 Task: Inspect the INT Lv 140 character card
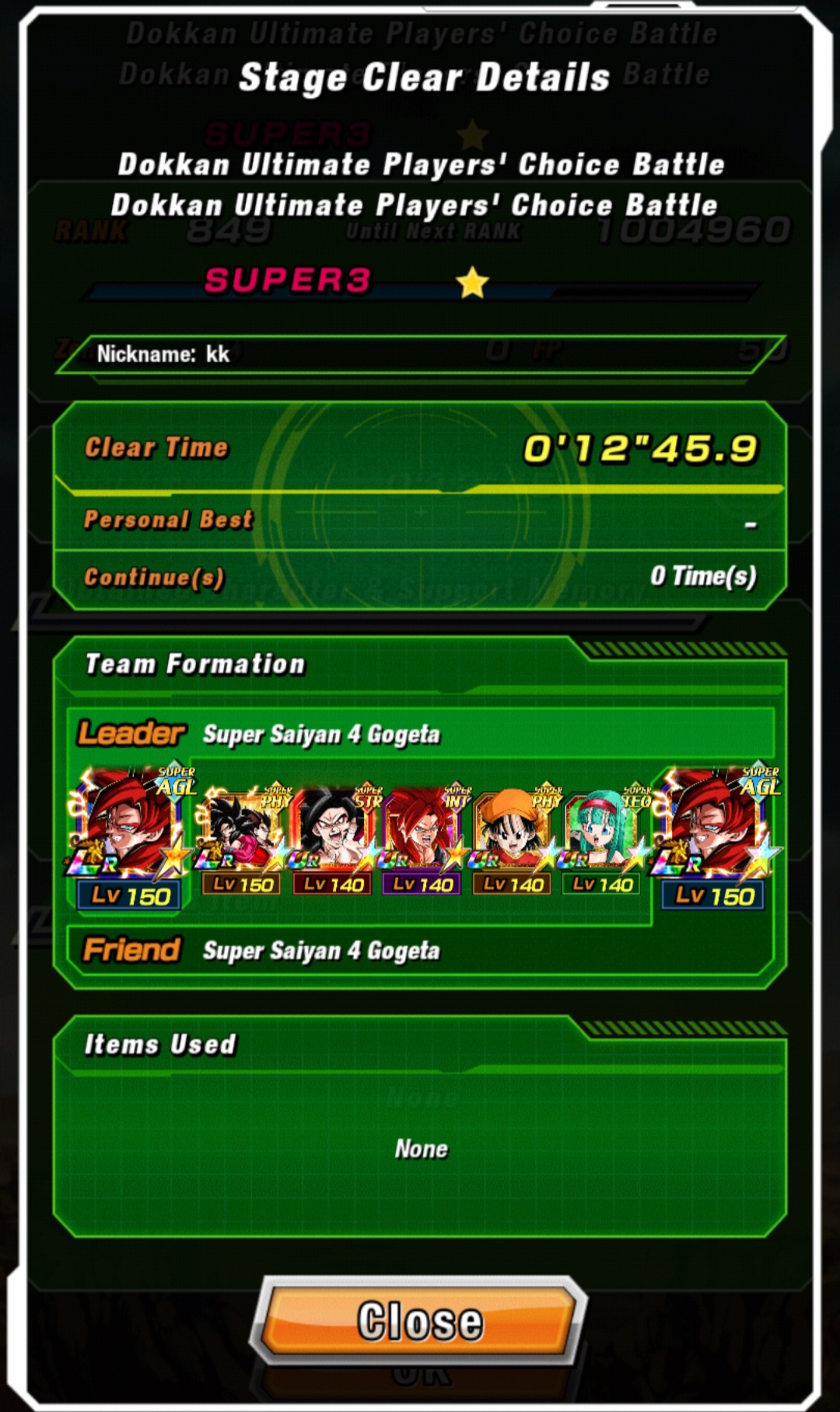[423, 836]
